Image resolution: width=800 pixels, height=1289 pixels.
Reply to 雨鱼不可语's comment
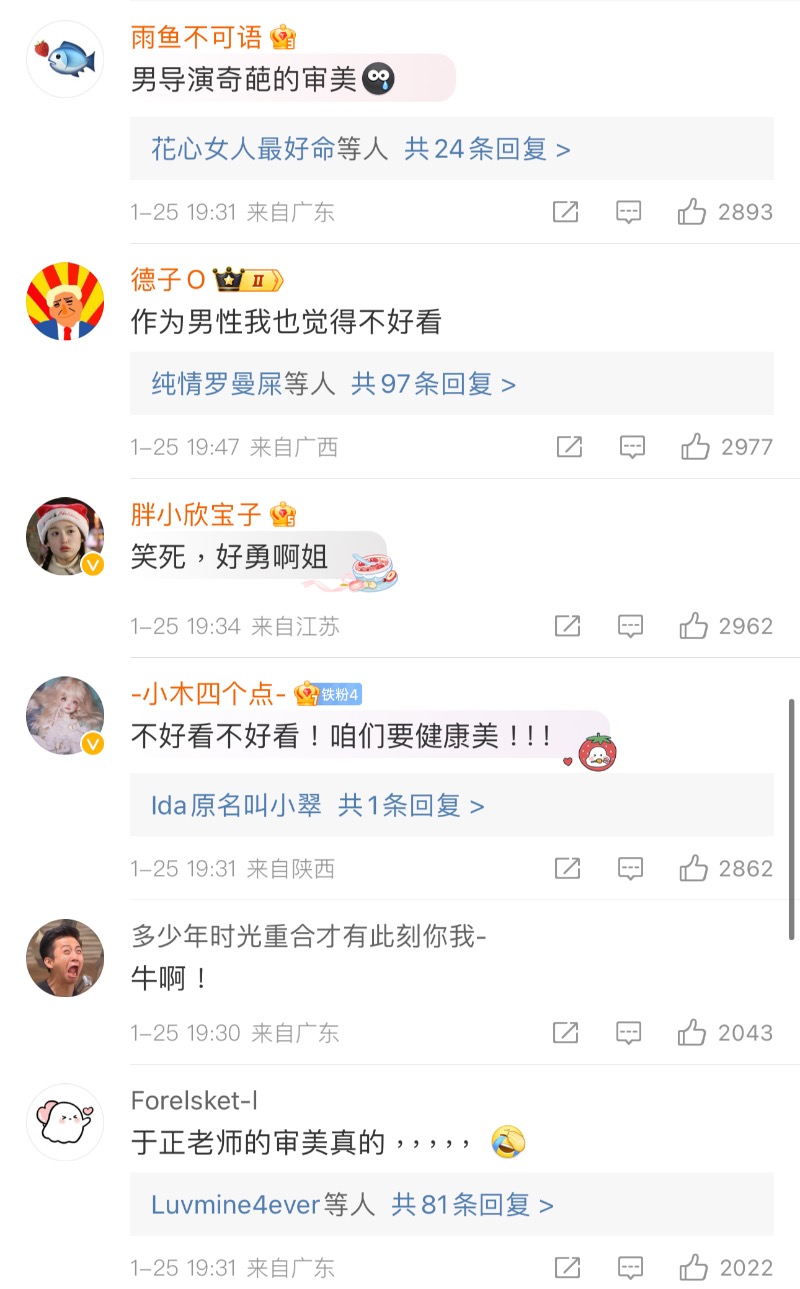[x=628, y=212]
